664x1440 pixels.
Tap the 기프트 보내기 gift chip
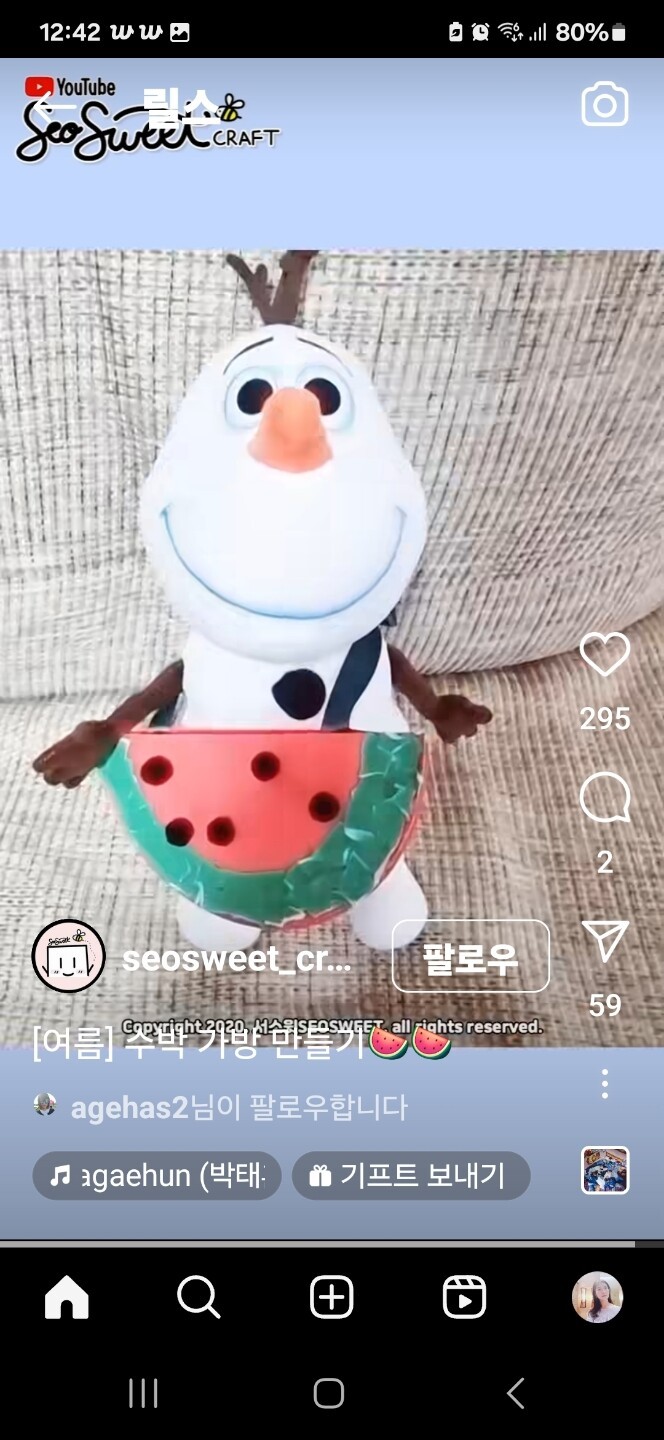[410, 1176]
